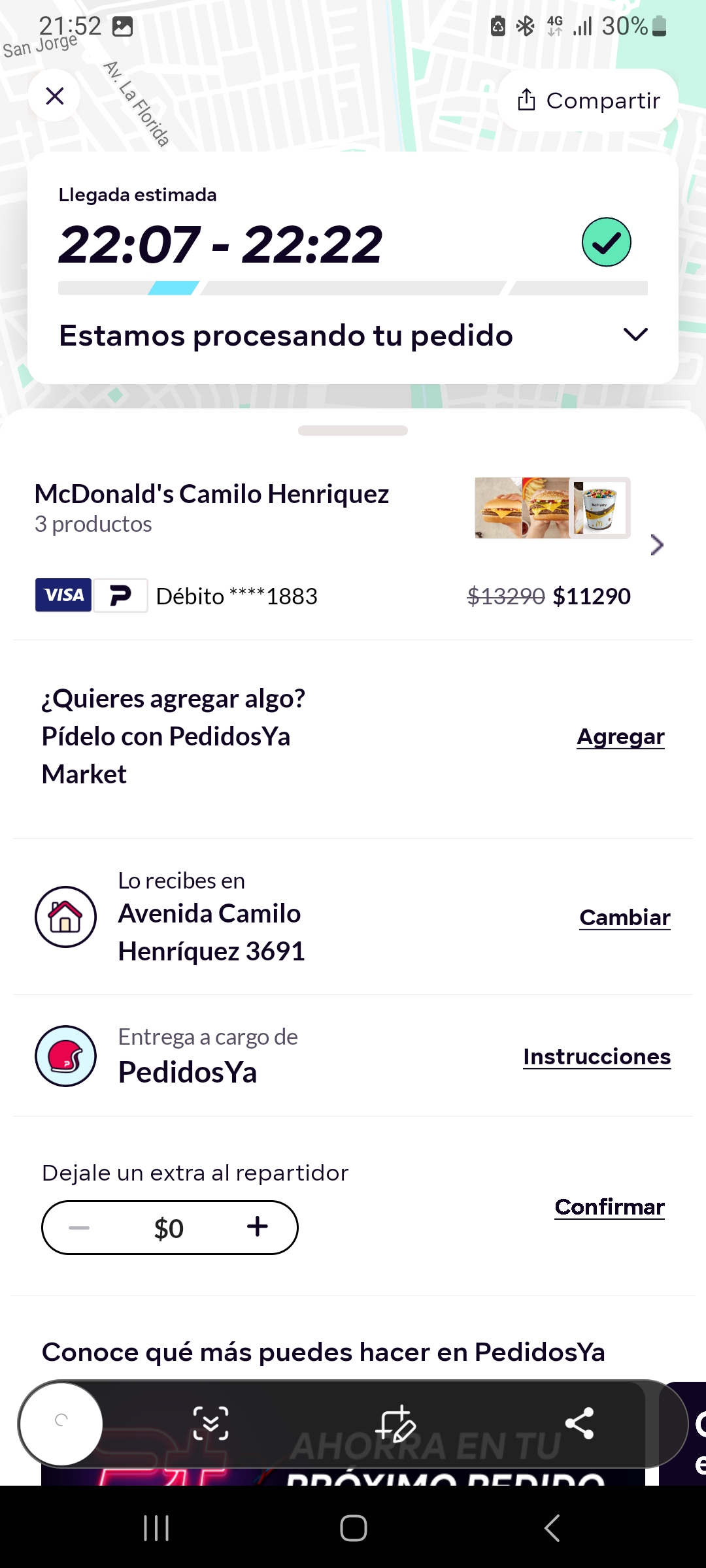Open order details with the right arrow
Viewport: 706px width, 1568px height.
coord(656,544)
